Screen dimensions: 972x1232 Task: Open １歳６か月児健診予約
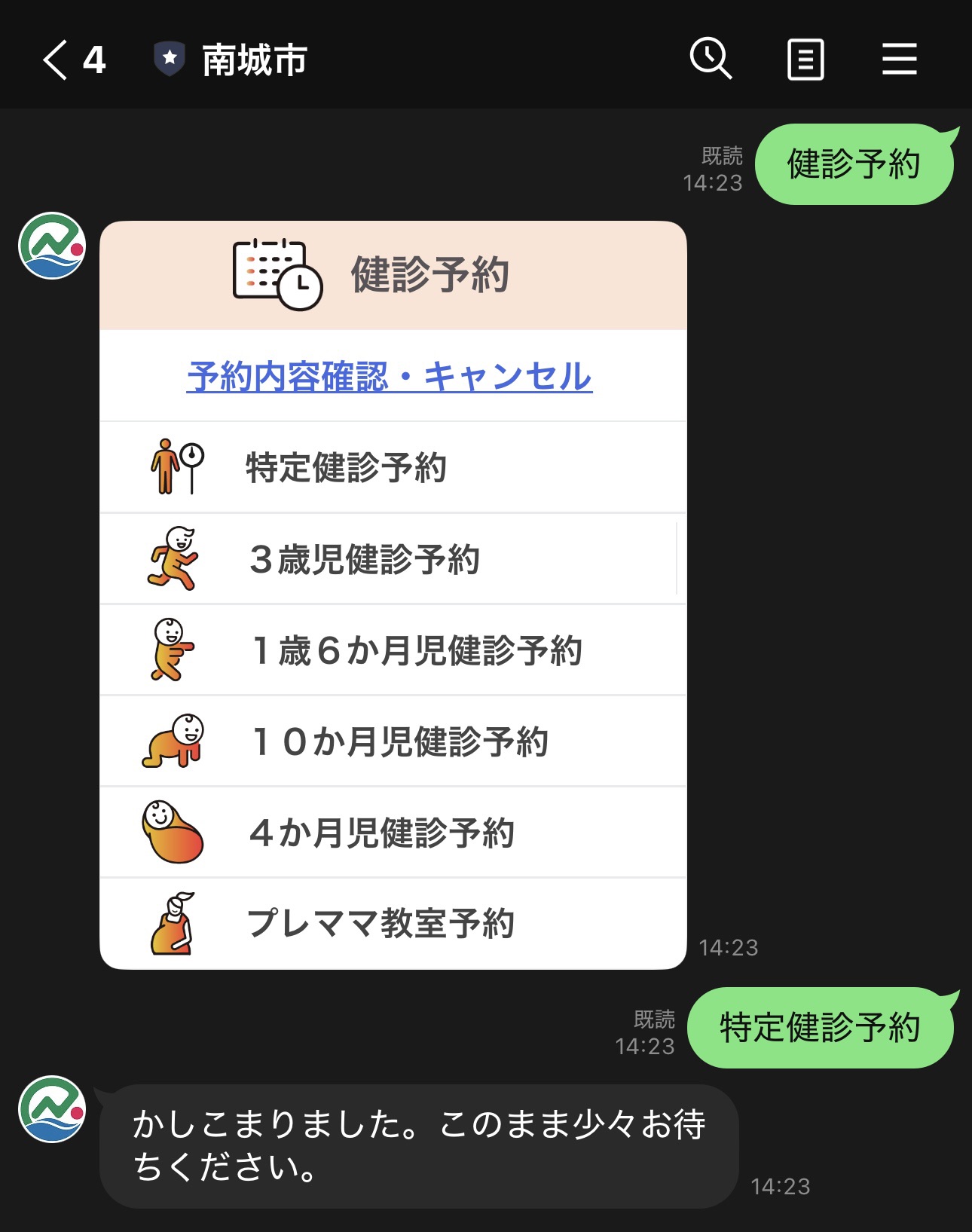(x=393, y=650)
